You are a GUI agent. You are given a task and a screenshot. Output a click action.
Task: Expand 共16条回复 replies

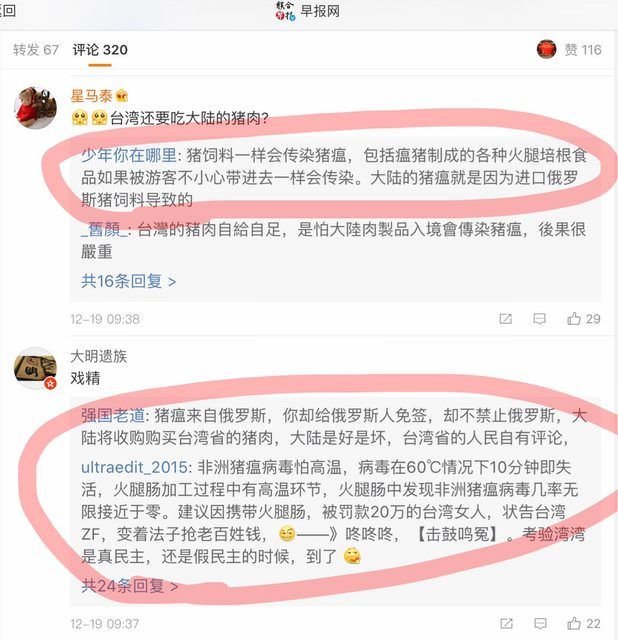[x=129, y=281]
